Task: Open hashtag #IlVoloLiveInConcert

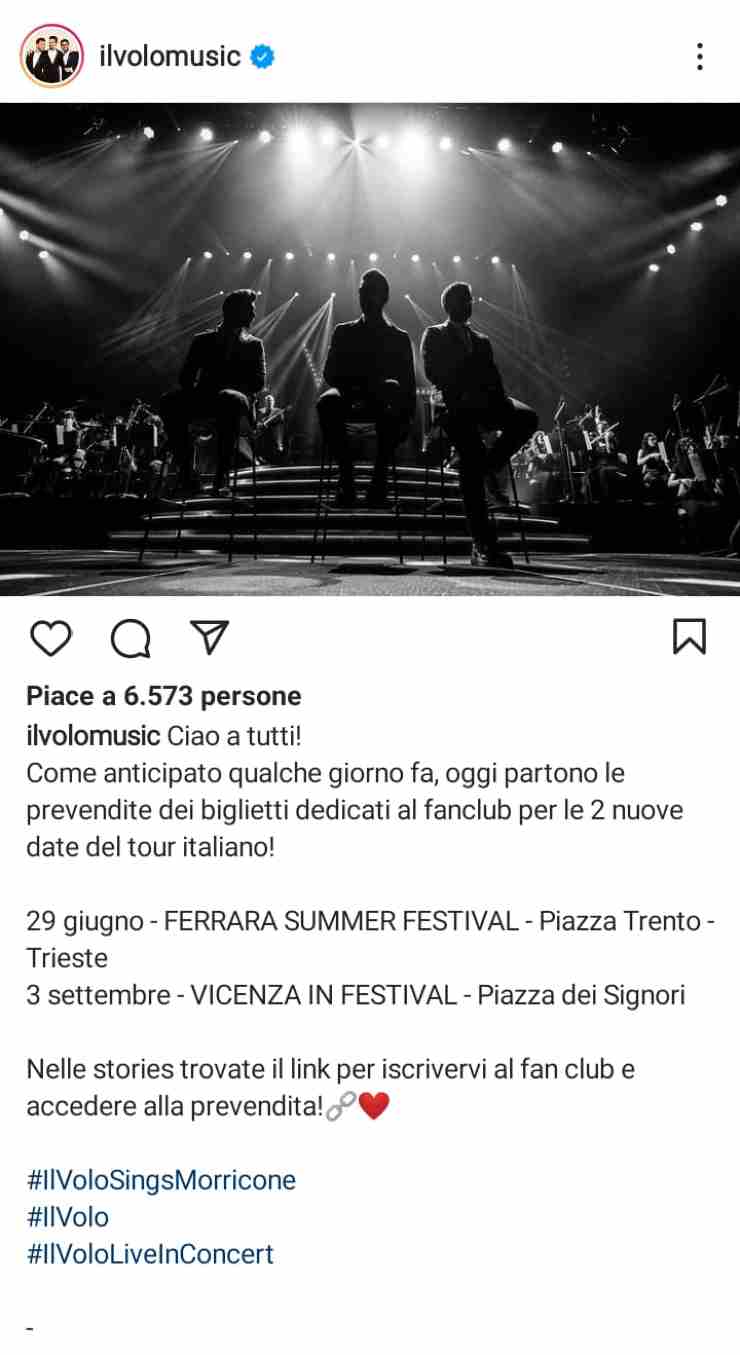Action: tap(150, 1254)
